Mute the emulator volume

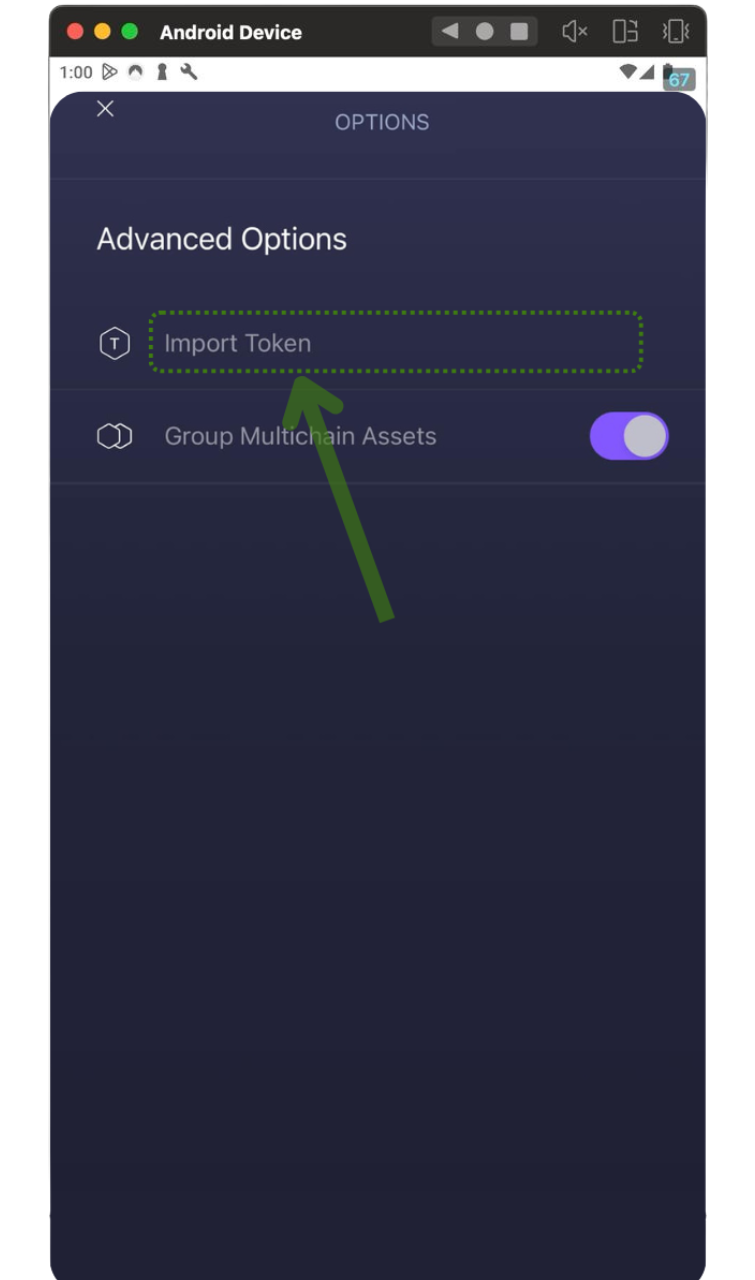pos(575,31)
